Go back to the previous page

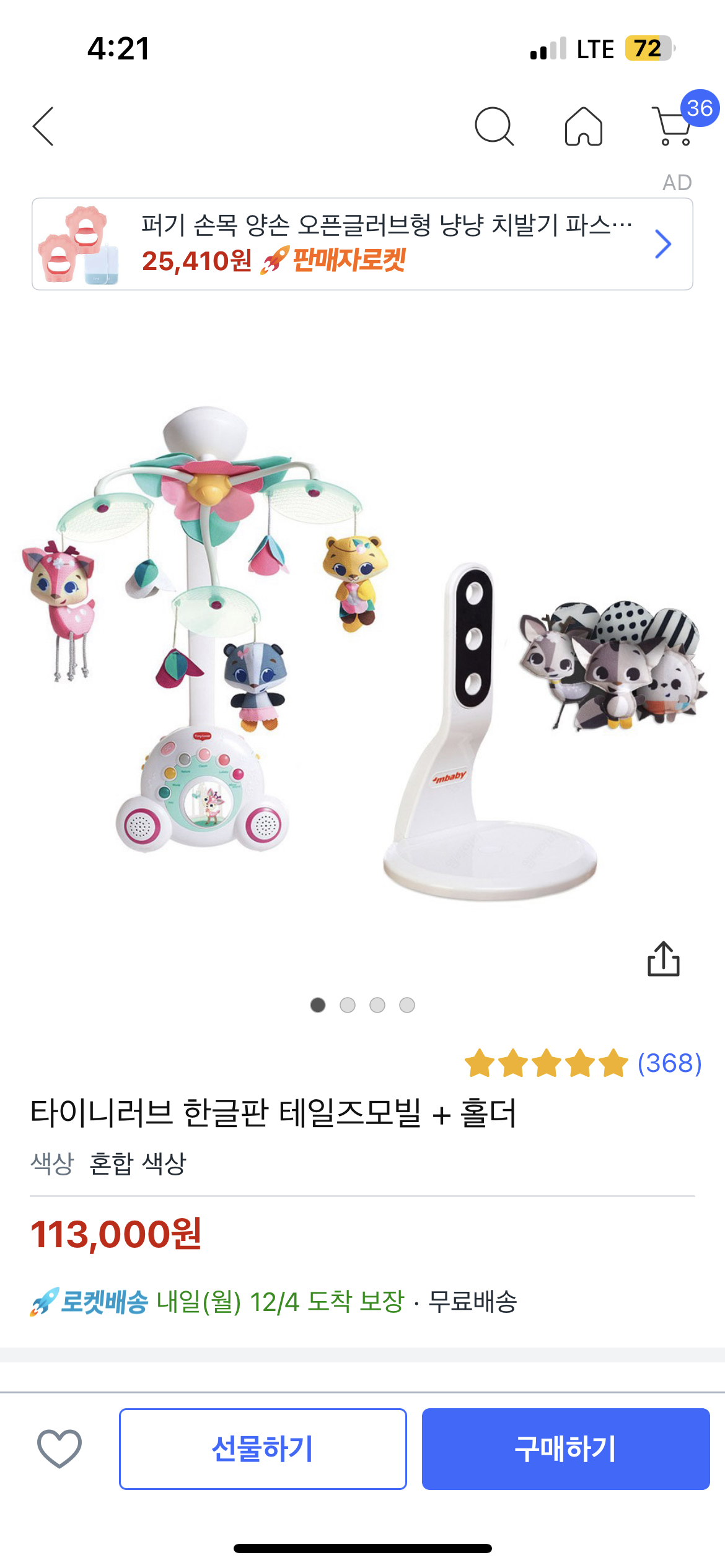tap(43, 126)
